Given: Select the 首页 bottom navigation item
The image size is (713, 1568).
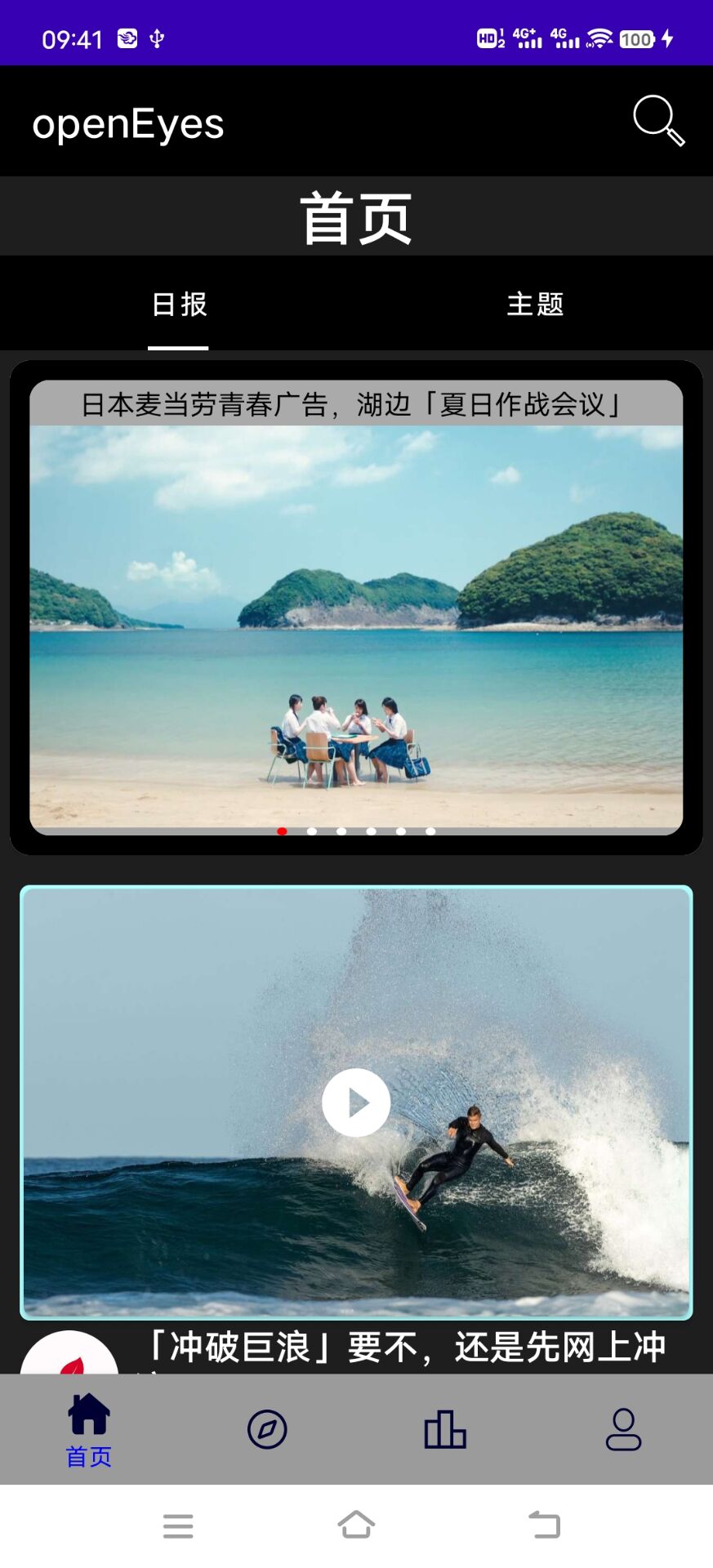Looking at the screenshot, I should point(89,1429).
